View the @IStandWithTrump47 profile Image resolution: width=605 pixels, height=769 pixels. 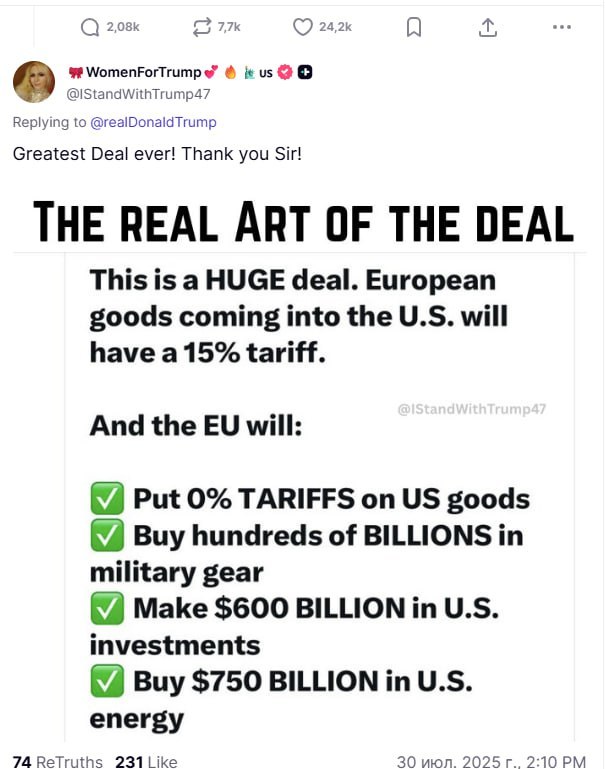[138, 94]
